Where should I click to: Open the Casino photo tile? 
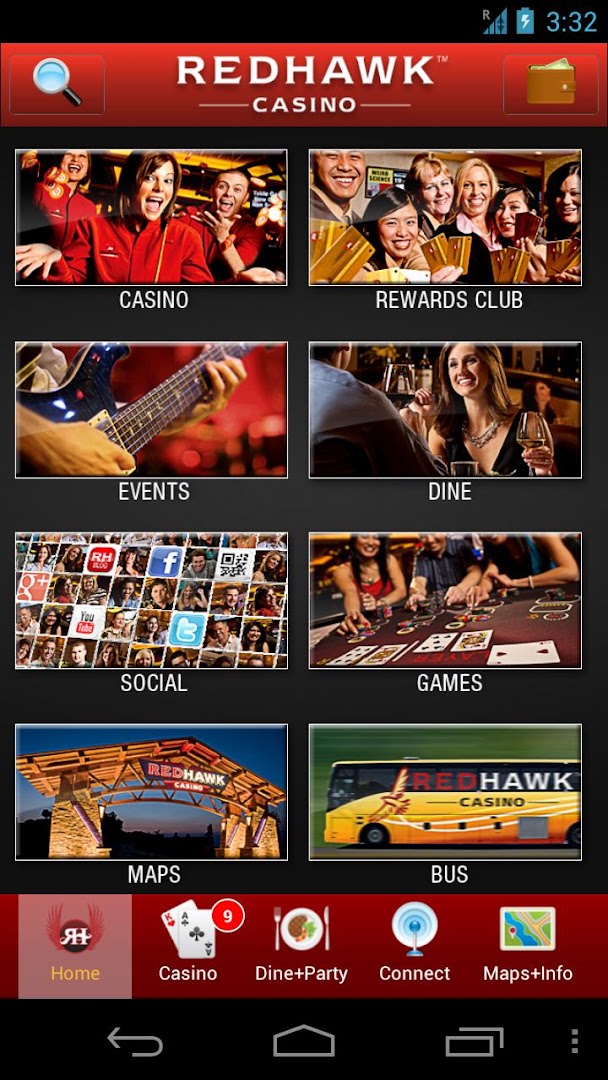(x=151, y=217)
